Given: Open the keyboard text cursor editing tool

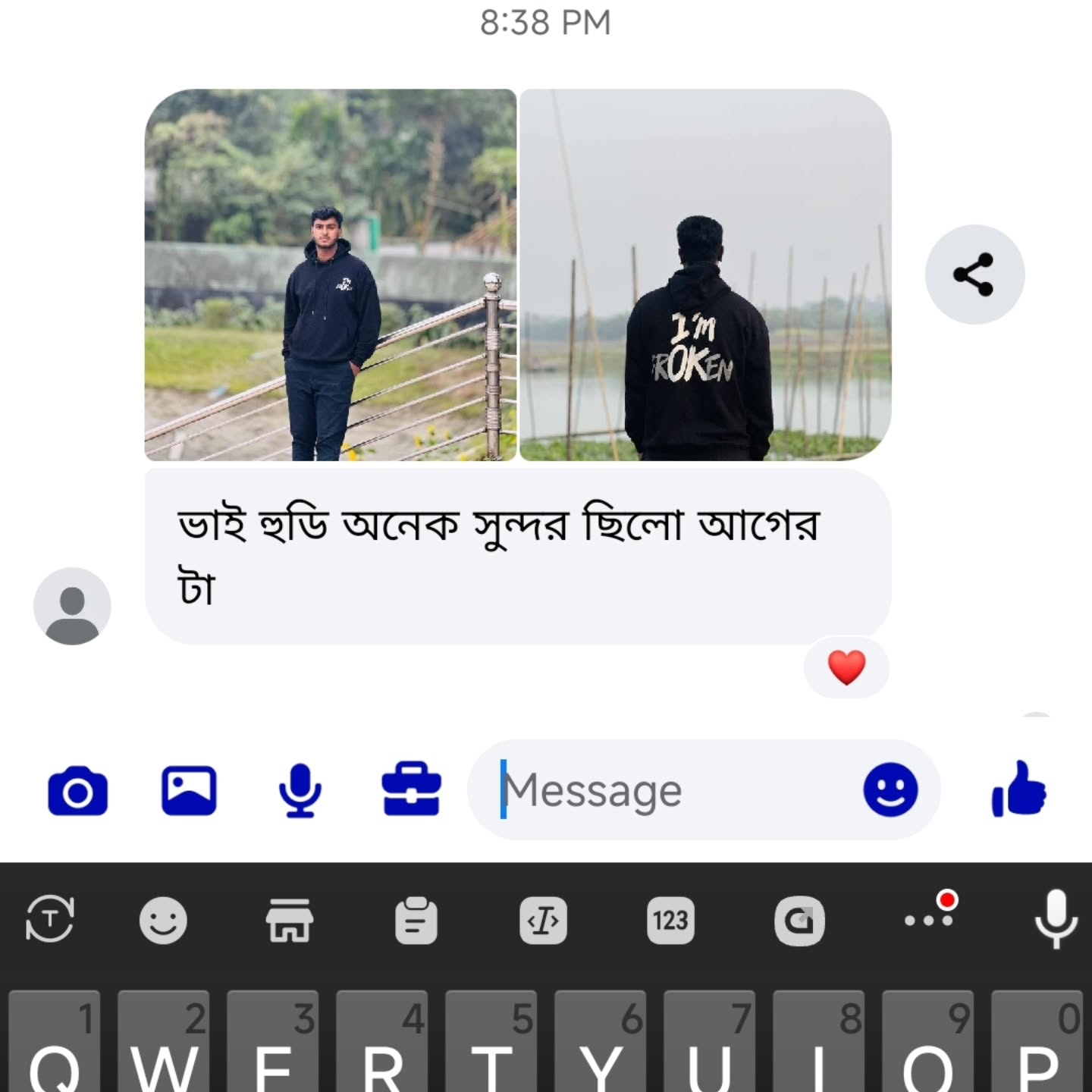Looking at the screenshot, I should (x=543, y=921).
